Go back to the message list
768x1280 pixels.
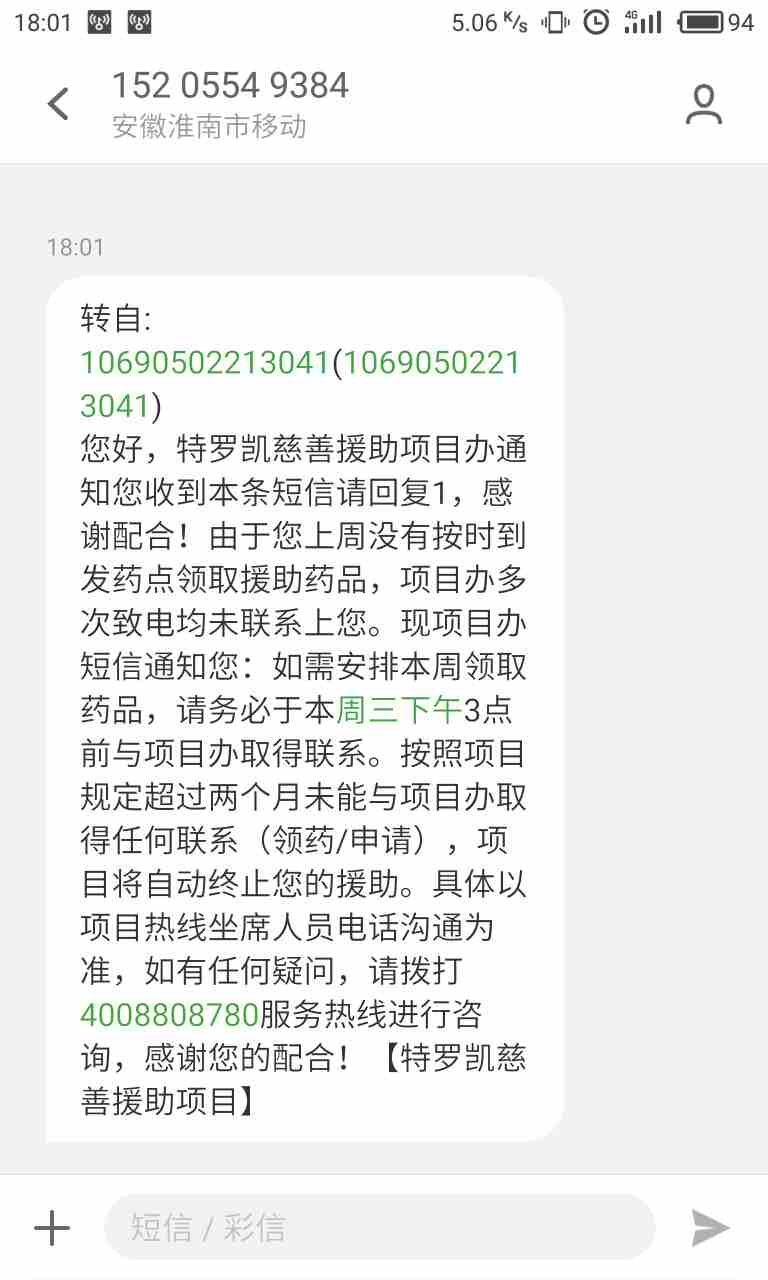point(59,104)
